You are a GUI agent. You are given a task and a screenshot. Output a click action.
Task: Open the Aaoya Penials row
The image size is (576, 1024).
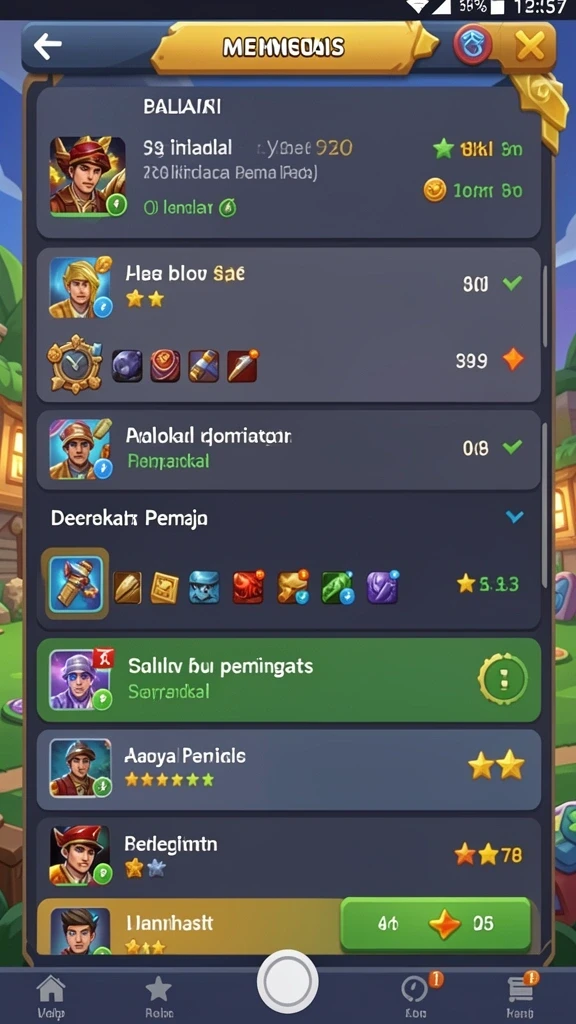pyautogui.click(x=288, y=769)
